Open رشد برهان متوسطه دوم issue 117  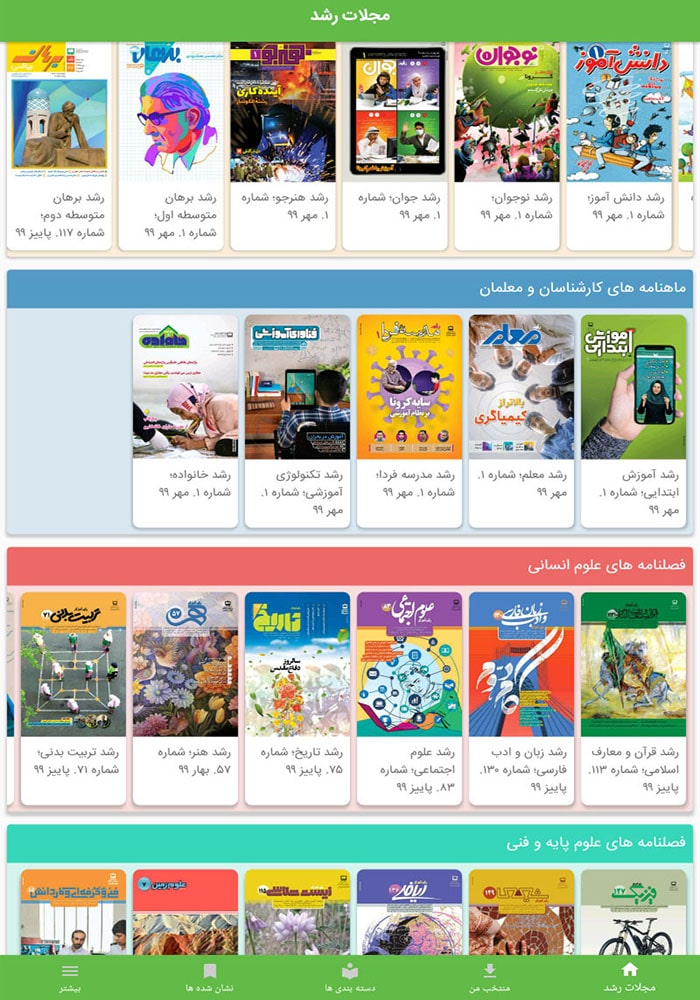(x=60, y=140)
